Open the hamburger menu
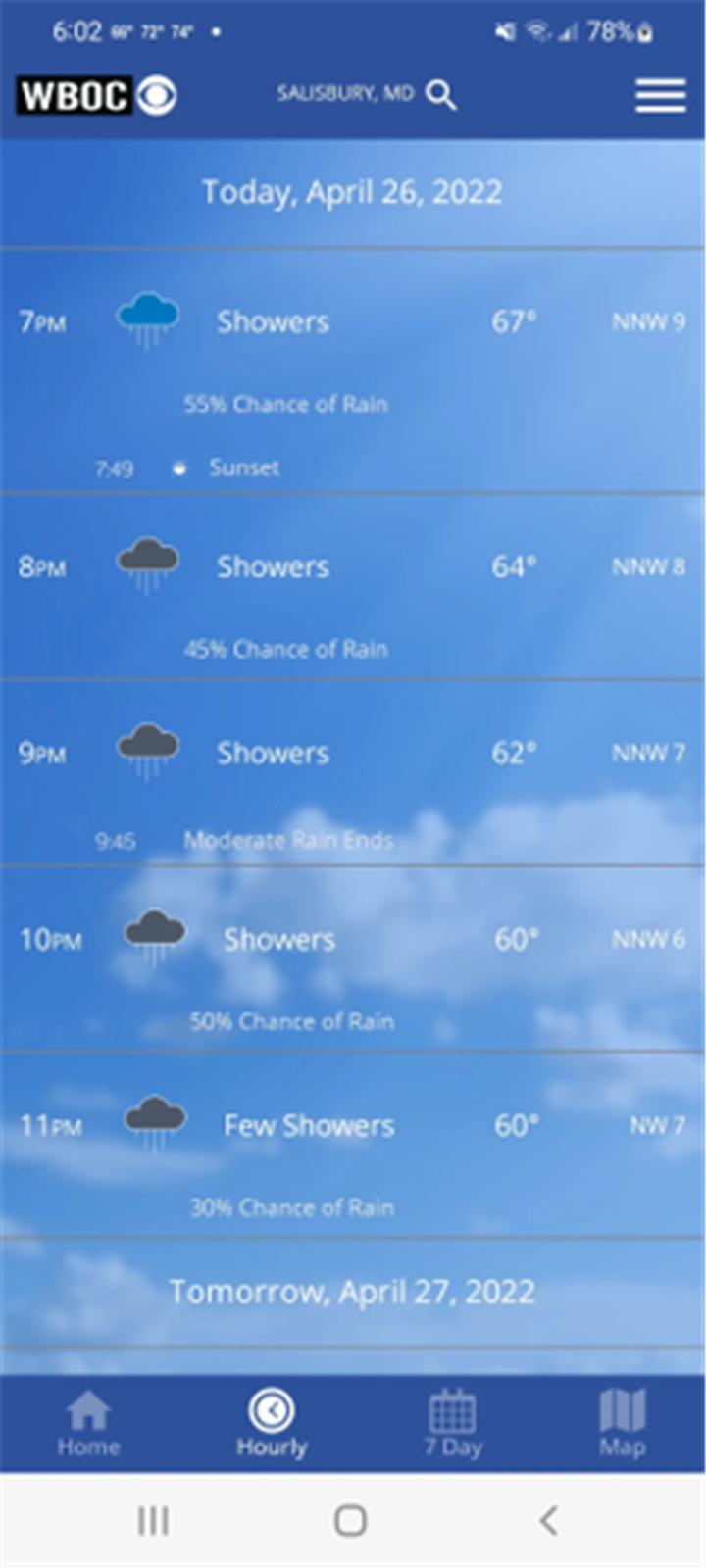Screen dimensions: 706x1568 pyautogui.click(x=660, y=95)
